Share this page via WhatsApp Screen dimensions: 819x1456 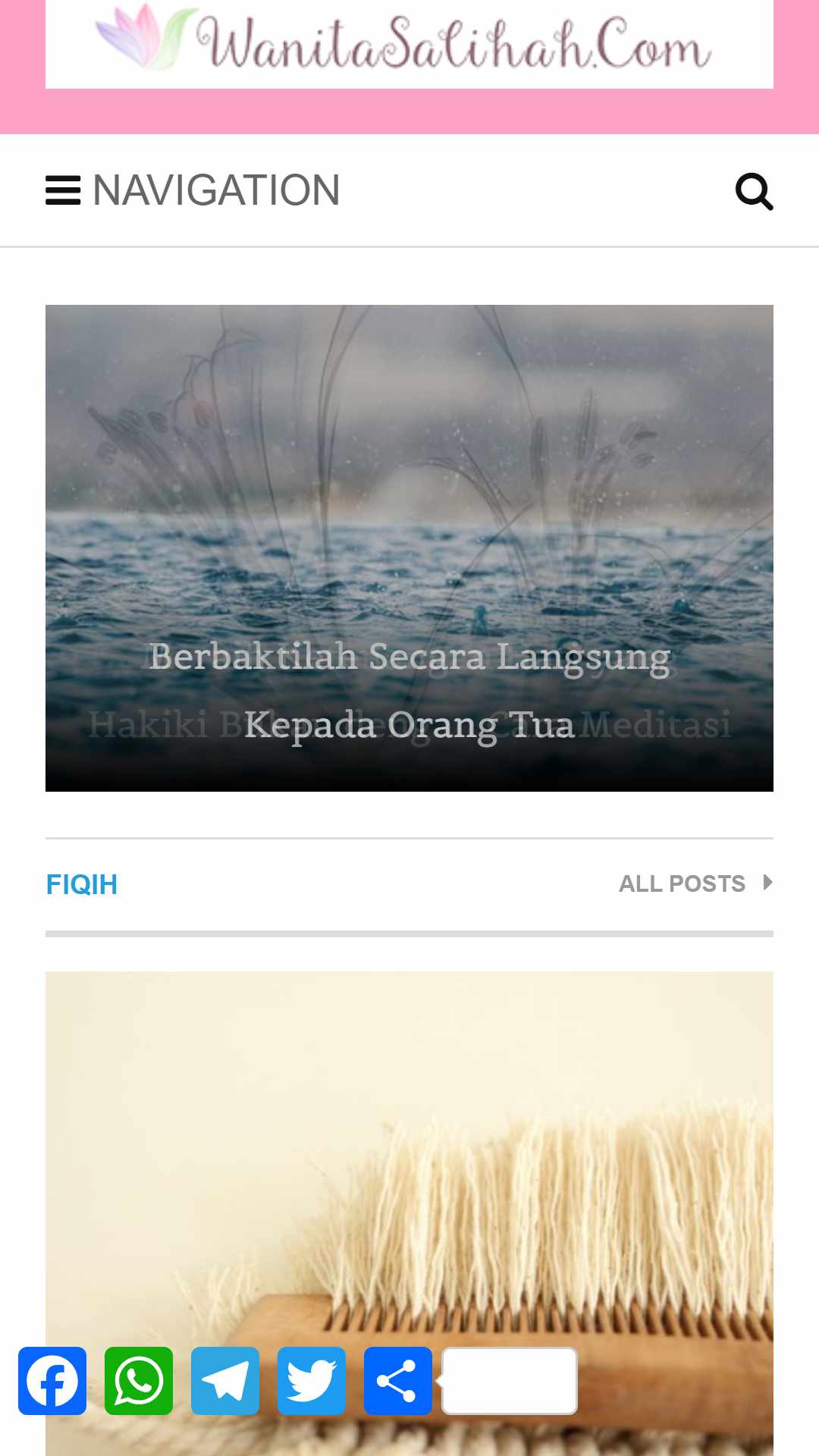tap(139, 1381)
